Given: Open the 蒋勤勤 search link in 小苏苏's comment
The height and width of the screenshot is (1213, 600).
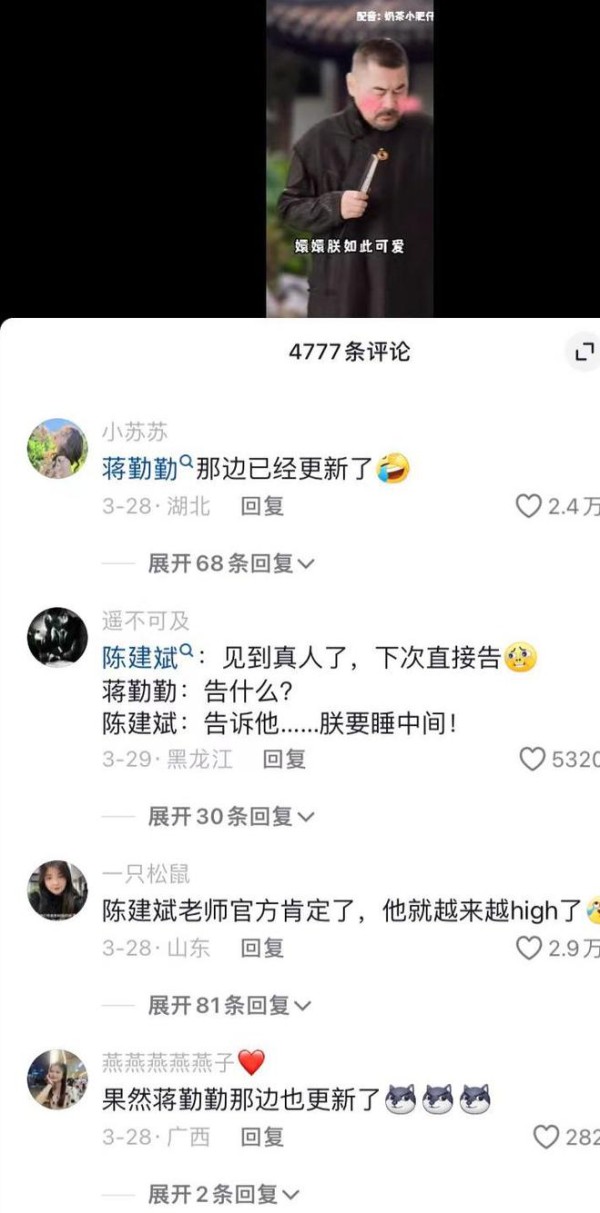Looking at the screenshot, I should click(147, 467).
